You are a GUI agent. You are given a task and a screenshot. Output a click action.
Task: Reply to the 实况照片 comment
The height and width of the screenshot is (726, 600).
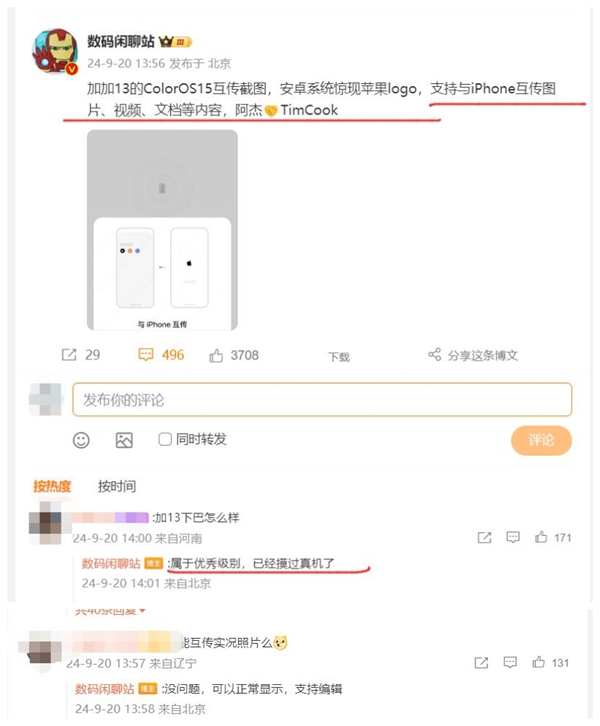click(x=511, y=663)
